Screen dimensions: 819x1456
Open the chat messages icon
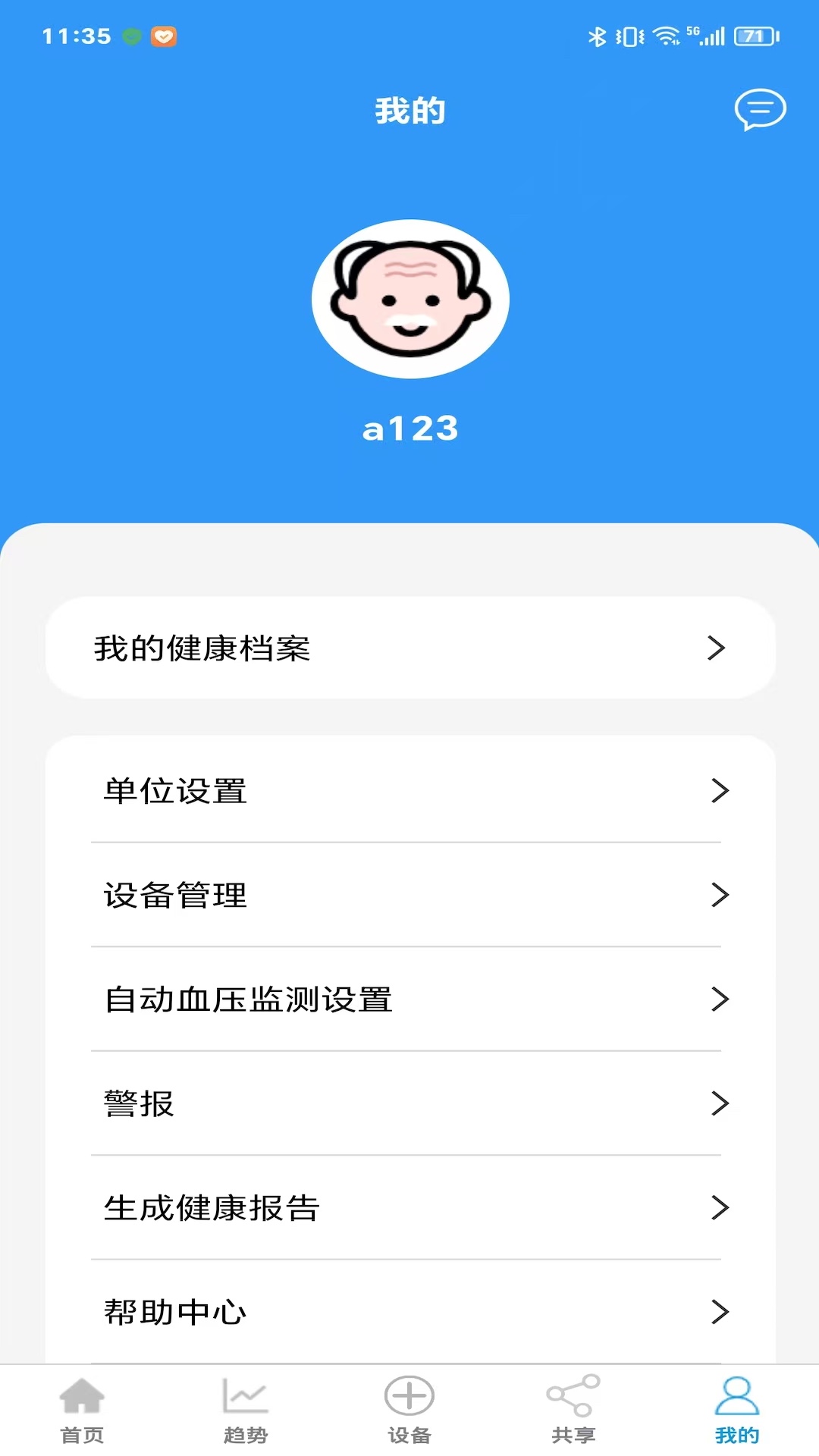761,110
